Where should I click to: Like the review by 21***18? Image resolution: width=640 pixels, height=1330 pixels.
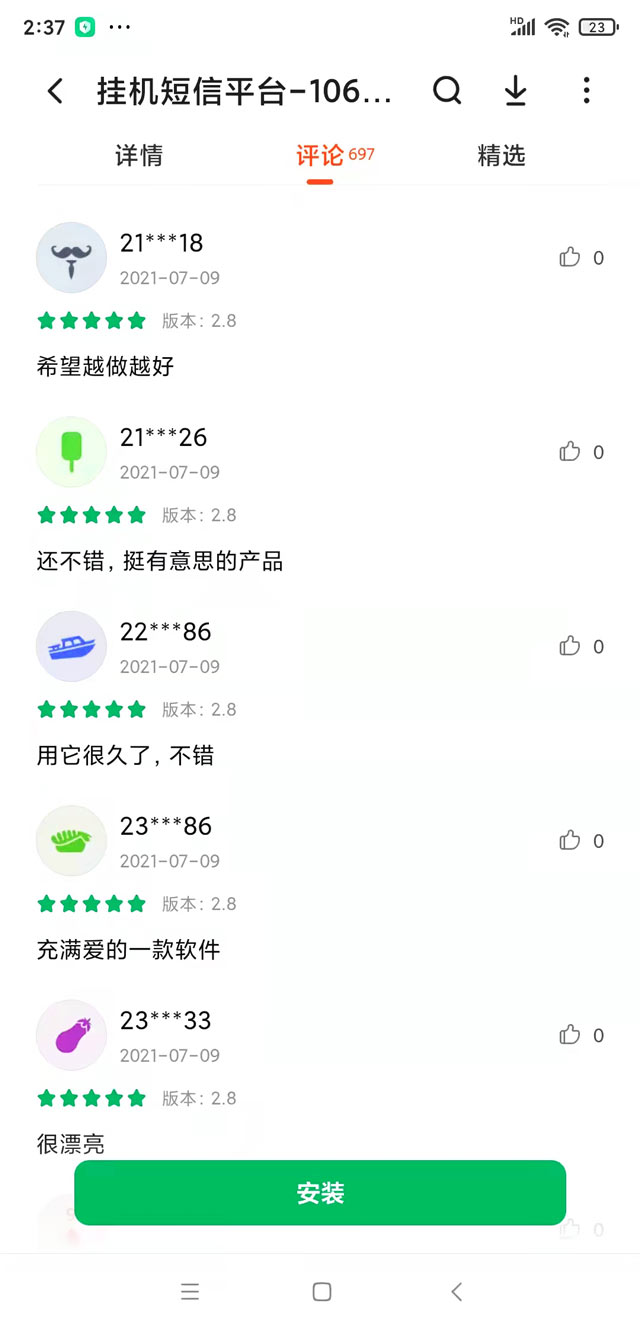(570, 258)
